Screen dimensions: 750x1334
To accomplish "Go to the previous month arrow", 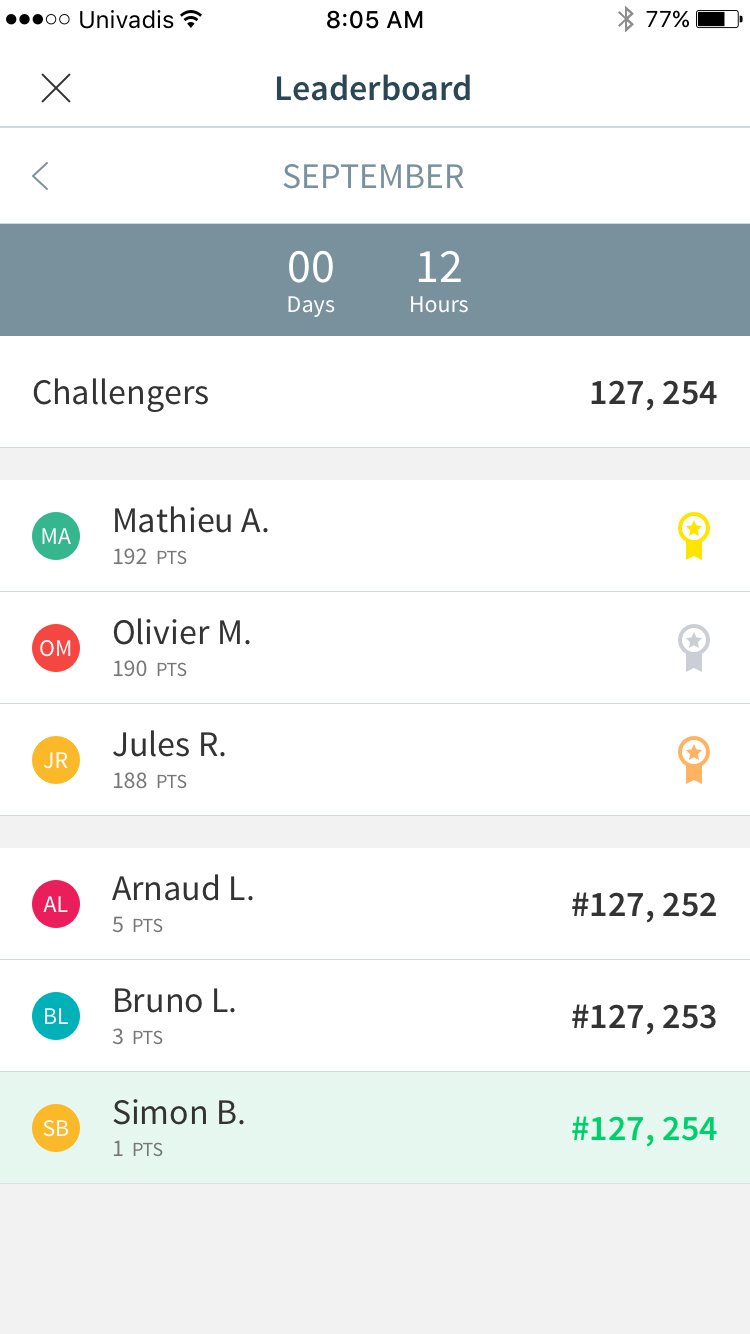I will click(x=40, y=176).
